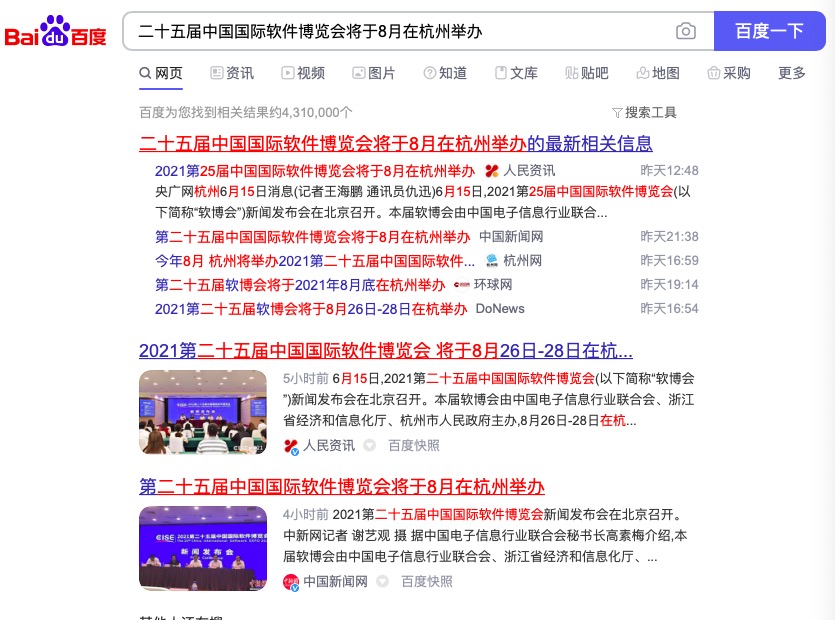Open the DoNews news item

[311, 309]
